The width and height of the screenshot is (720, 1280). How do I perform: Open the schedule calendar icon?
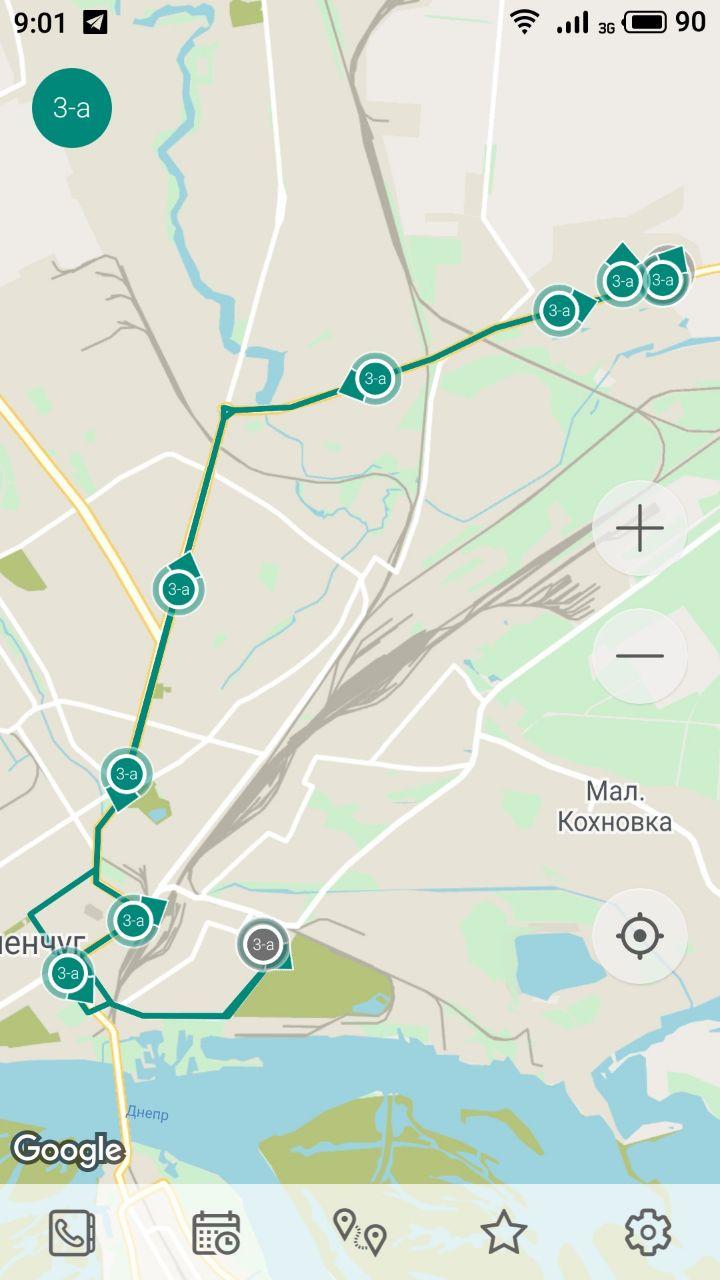[216, 1232]
